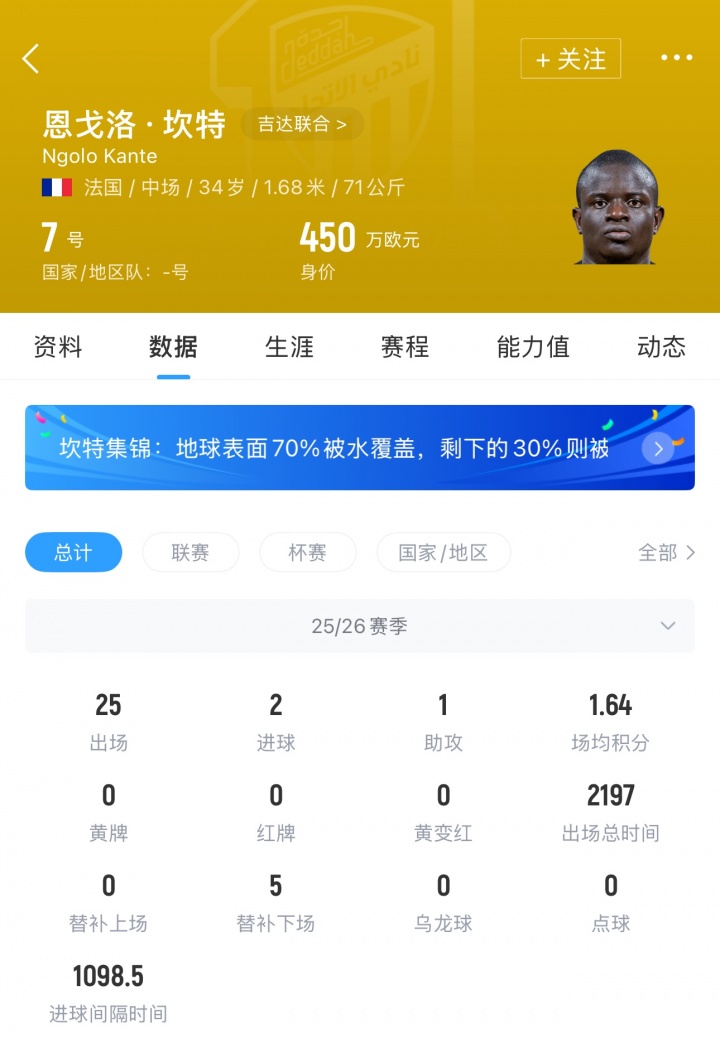Switch to the 动态 tab
The width and height of the screenshot is (720, 1043).
tap(661, 347)
